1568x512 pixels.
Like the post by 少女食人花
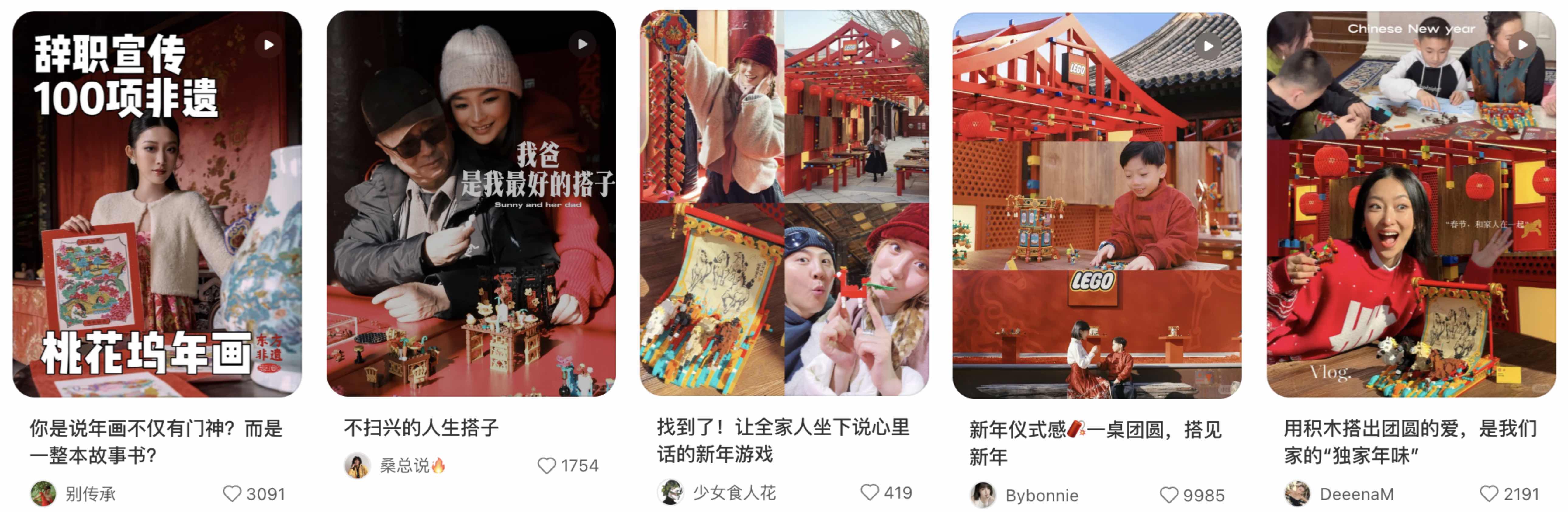(870, 492)
